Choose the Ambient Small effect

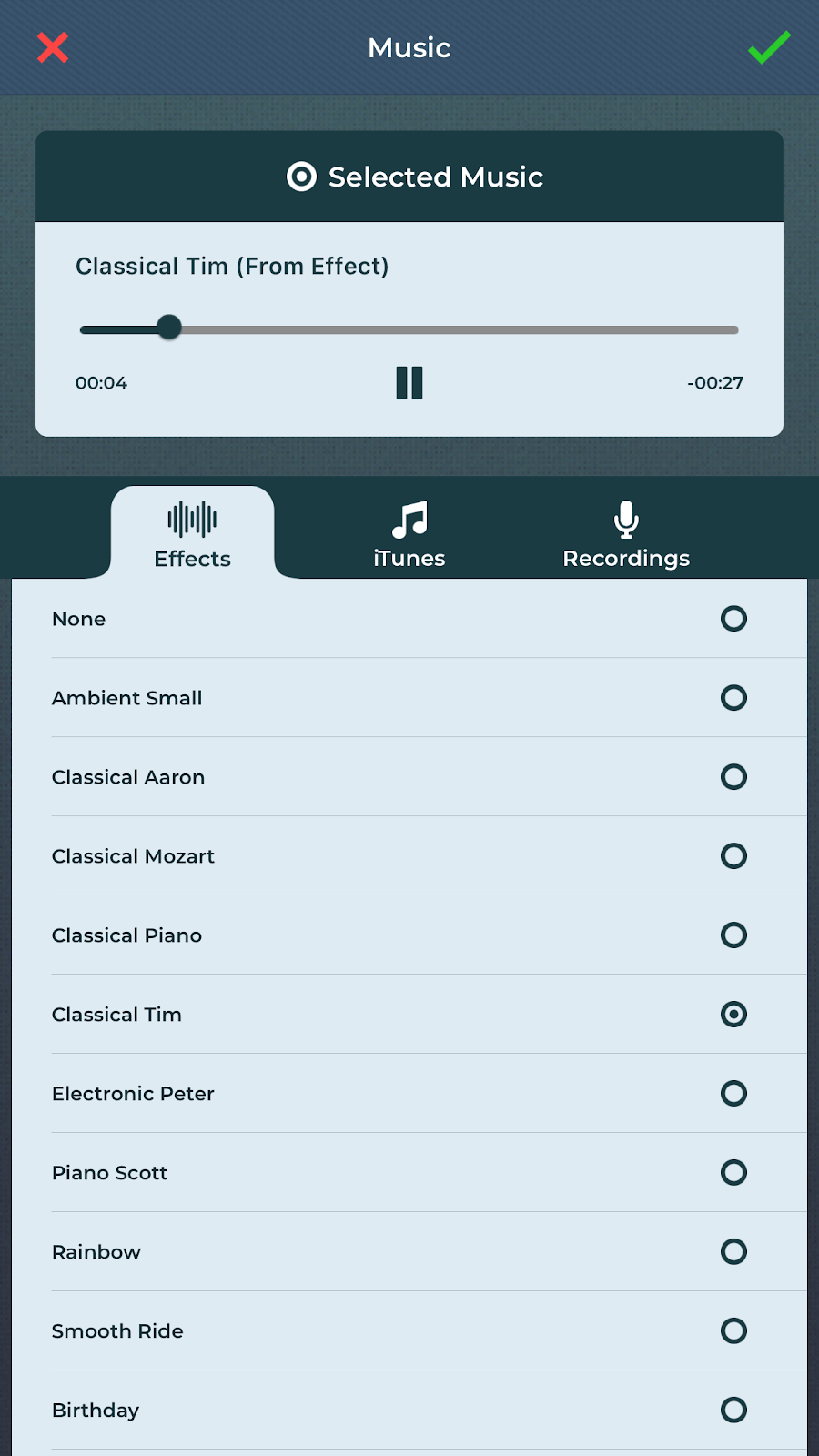[733, 698]
